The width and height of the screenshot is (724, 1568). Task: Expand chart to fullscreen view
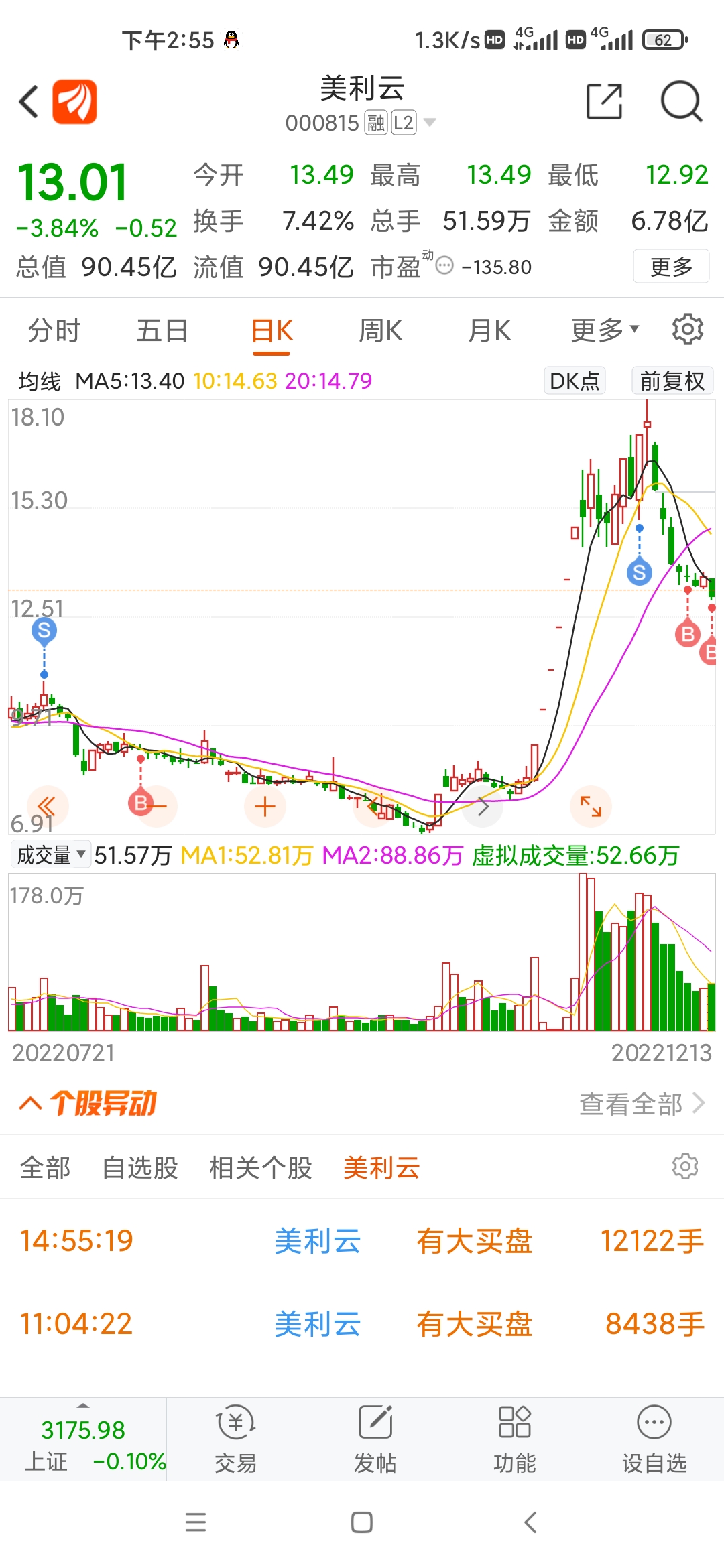click(591, 807)
